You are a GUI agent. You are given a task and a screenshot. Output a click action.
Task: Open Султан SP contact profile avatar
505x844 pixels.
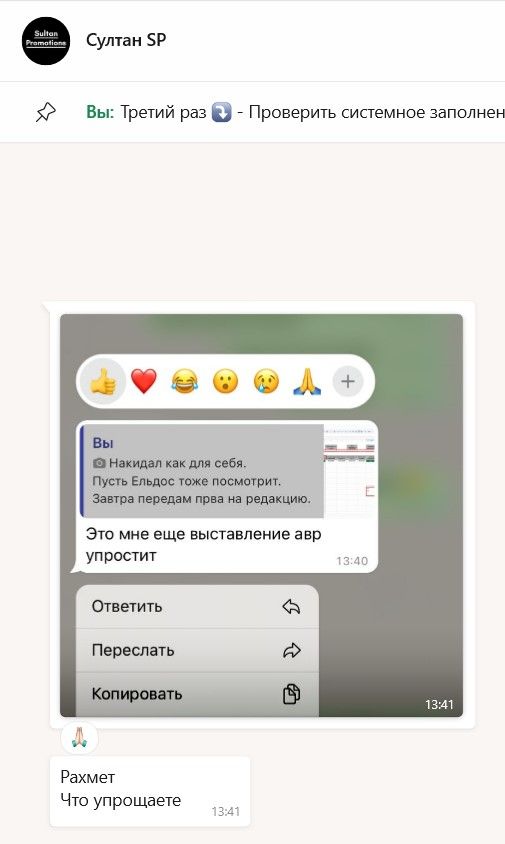[46, 41]
